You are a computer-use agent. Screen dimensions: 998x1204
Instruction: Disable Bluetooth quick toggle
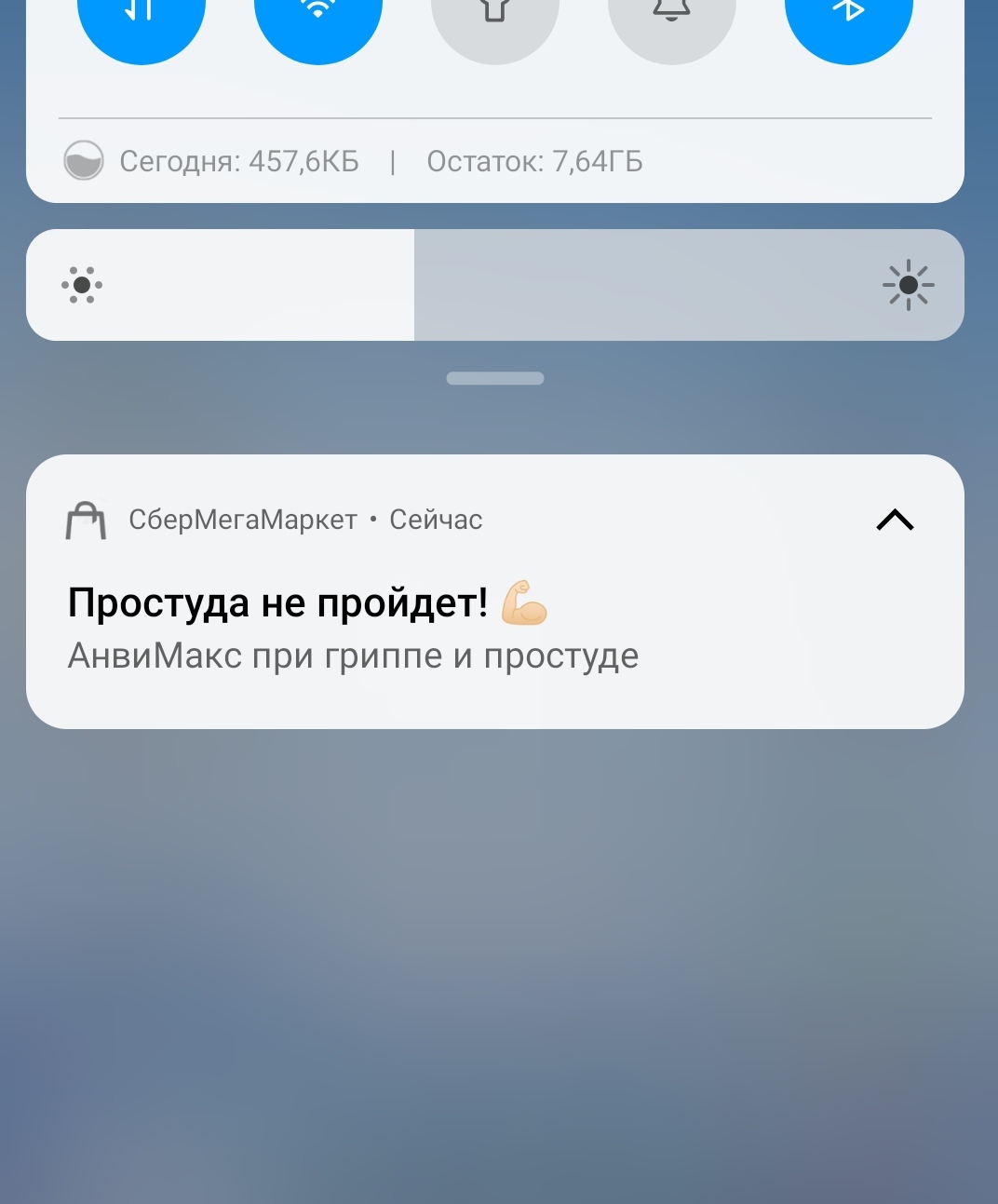848,19
